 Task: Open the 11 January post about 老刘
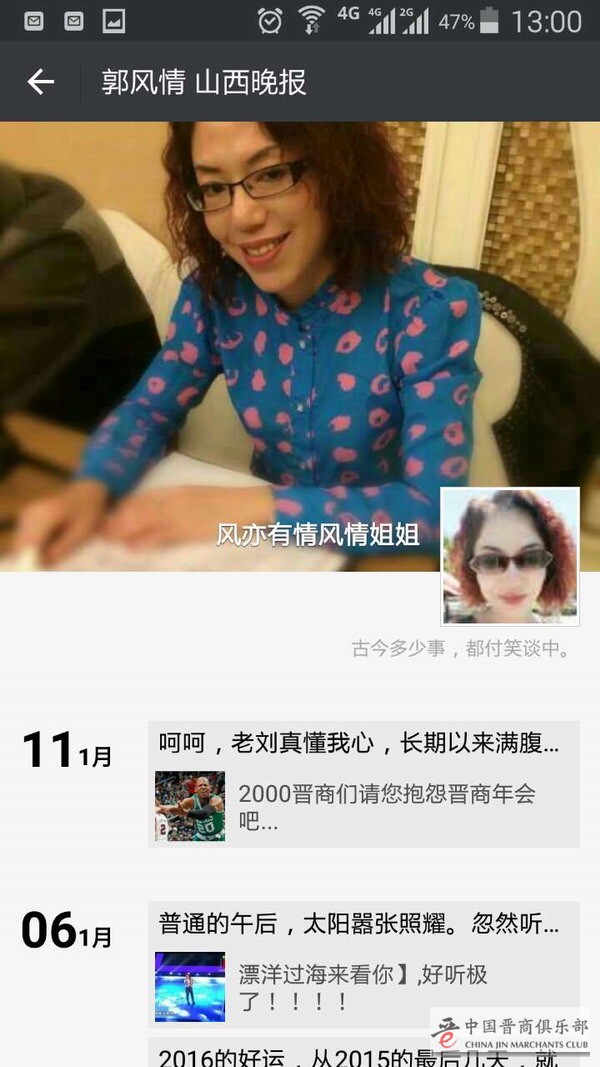tap(360, 743)
